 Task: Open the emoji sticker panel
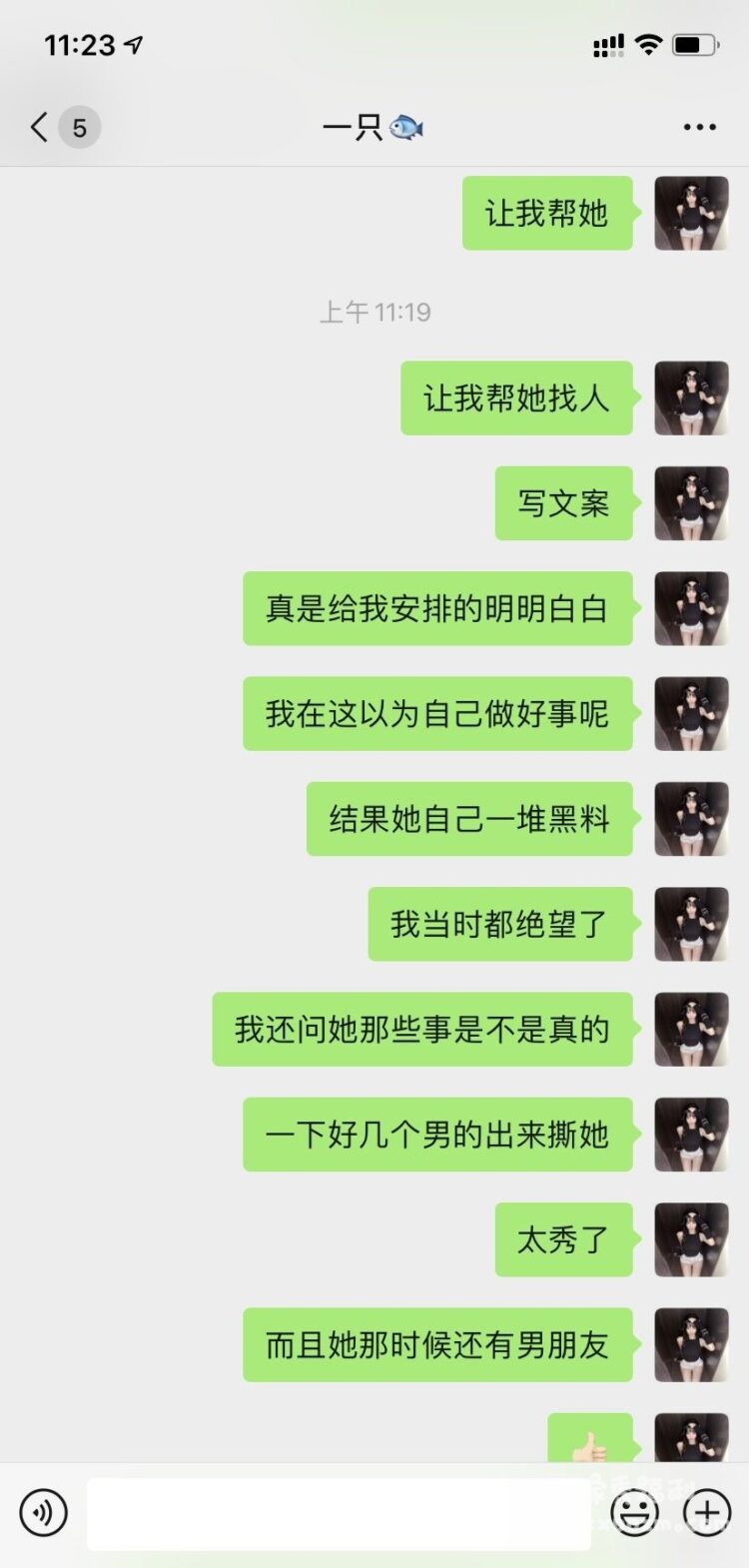pos(635,1513)
